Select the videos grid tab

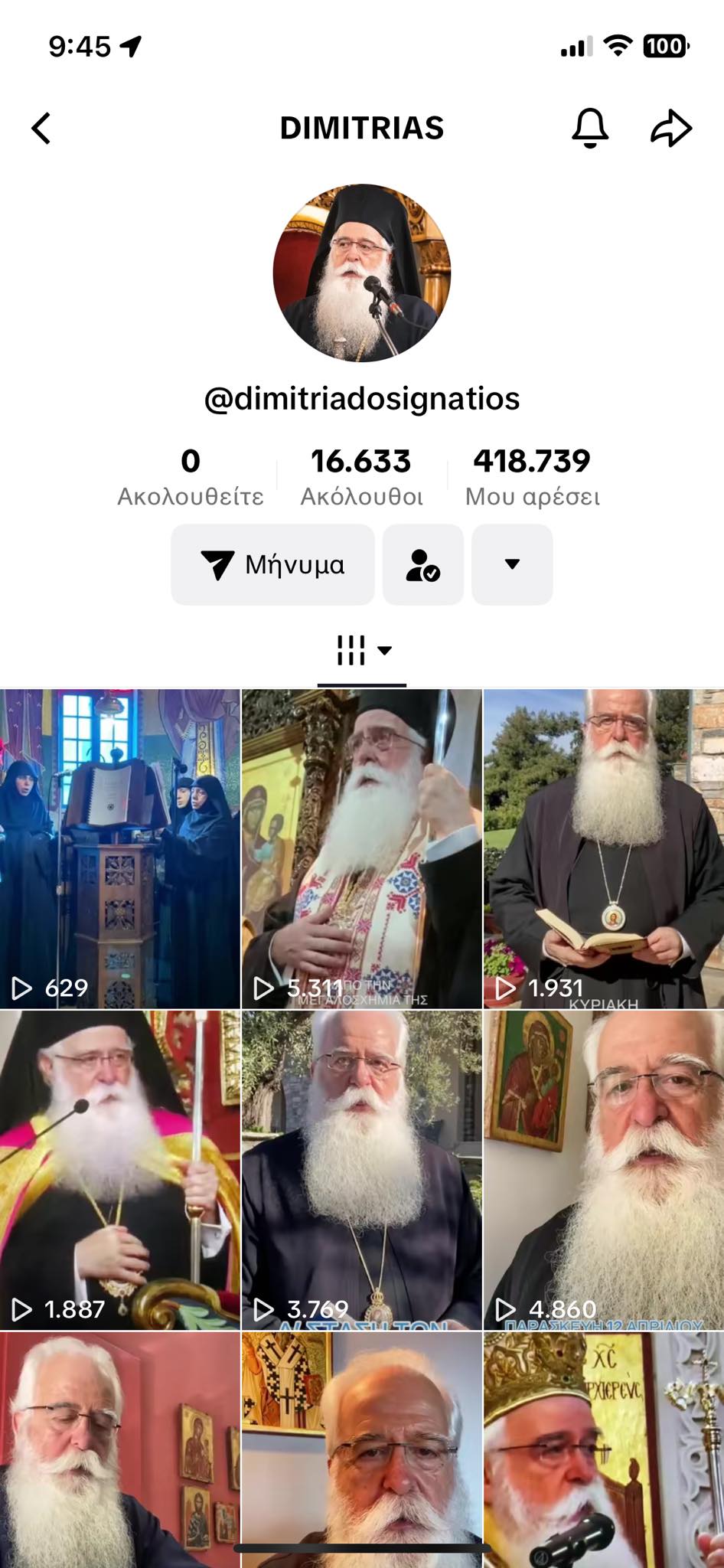[362, 652]
